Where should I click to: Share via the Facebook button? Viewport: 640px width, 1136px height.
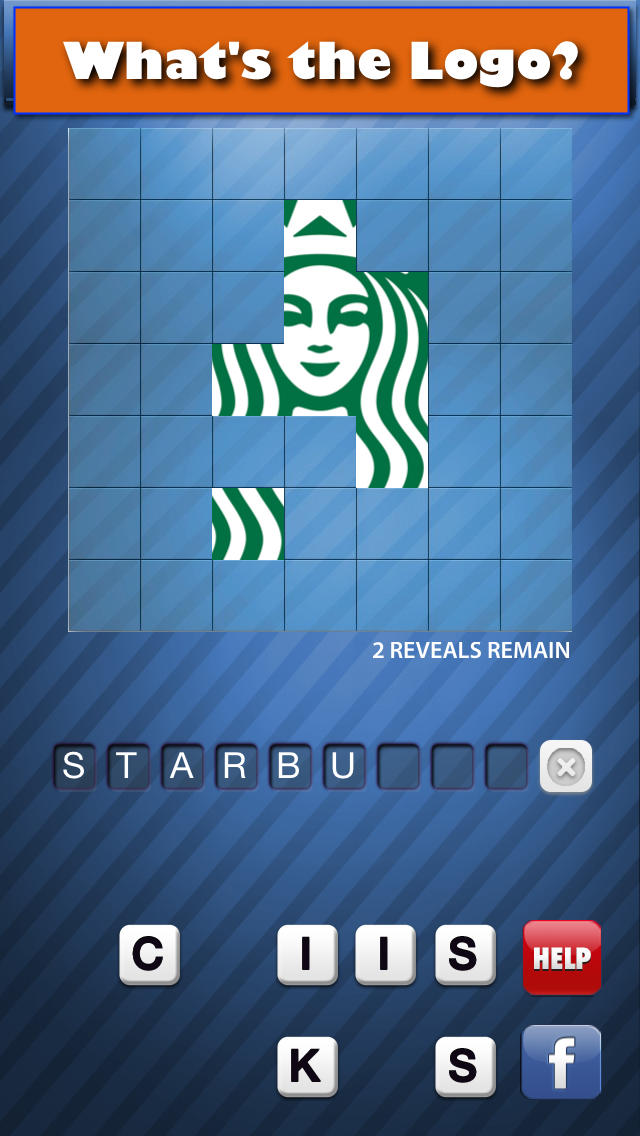click(x=562, y=1062)
